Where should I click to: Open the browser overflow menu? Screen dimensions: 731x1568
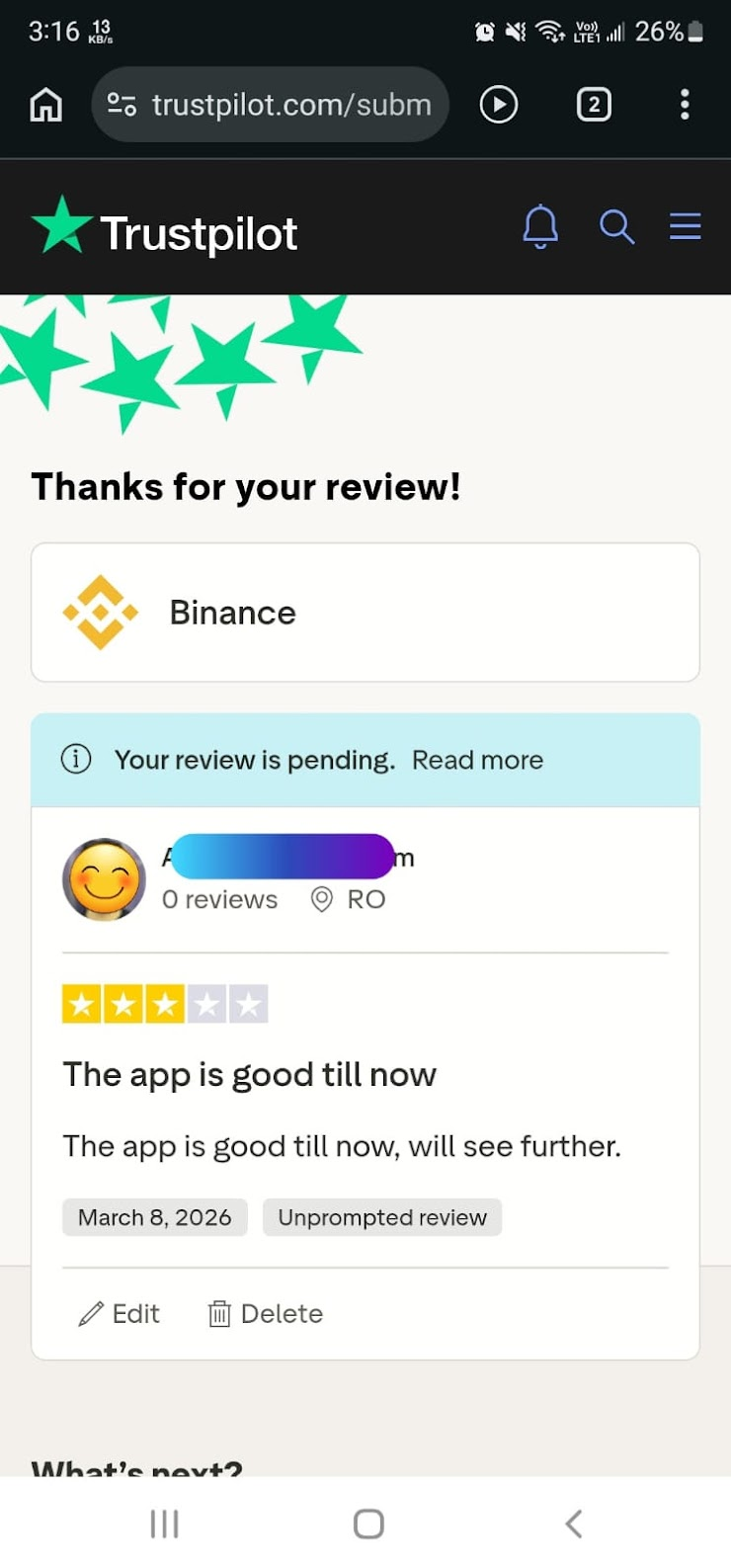685,105
